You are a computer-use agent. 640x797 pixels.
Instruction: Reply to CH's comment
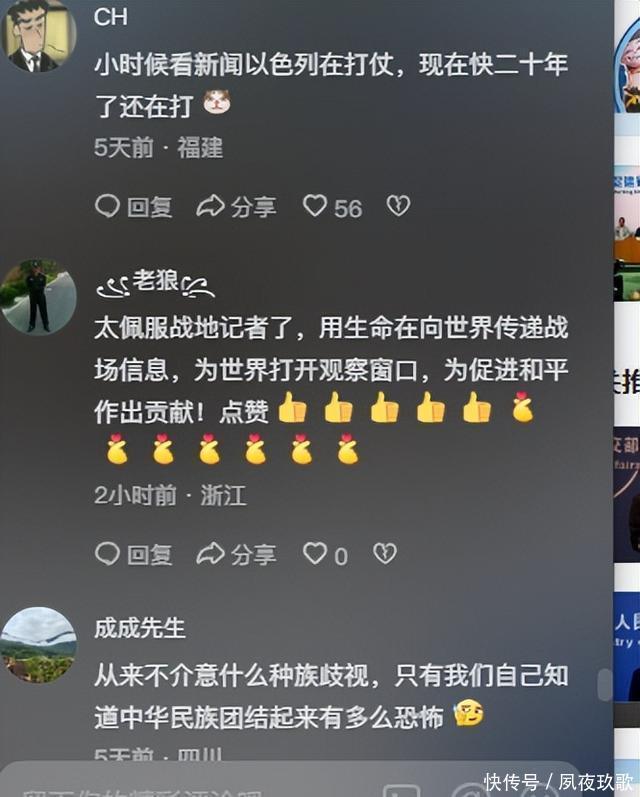[134, 207]
